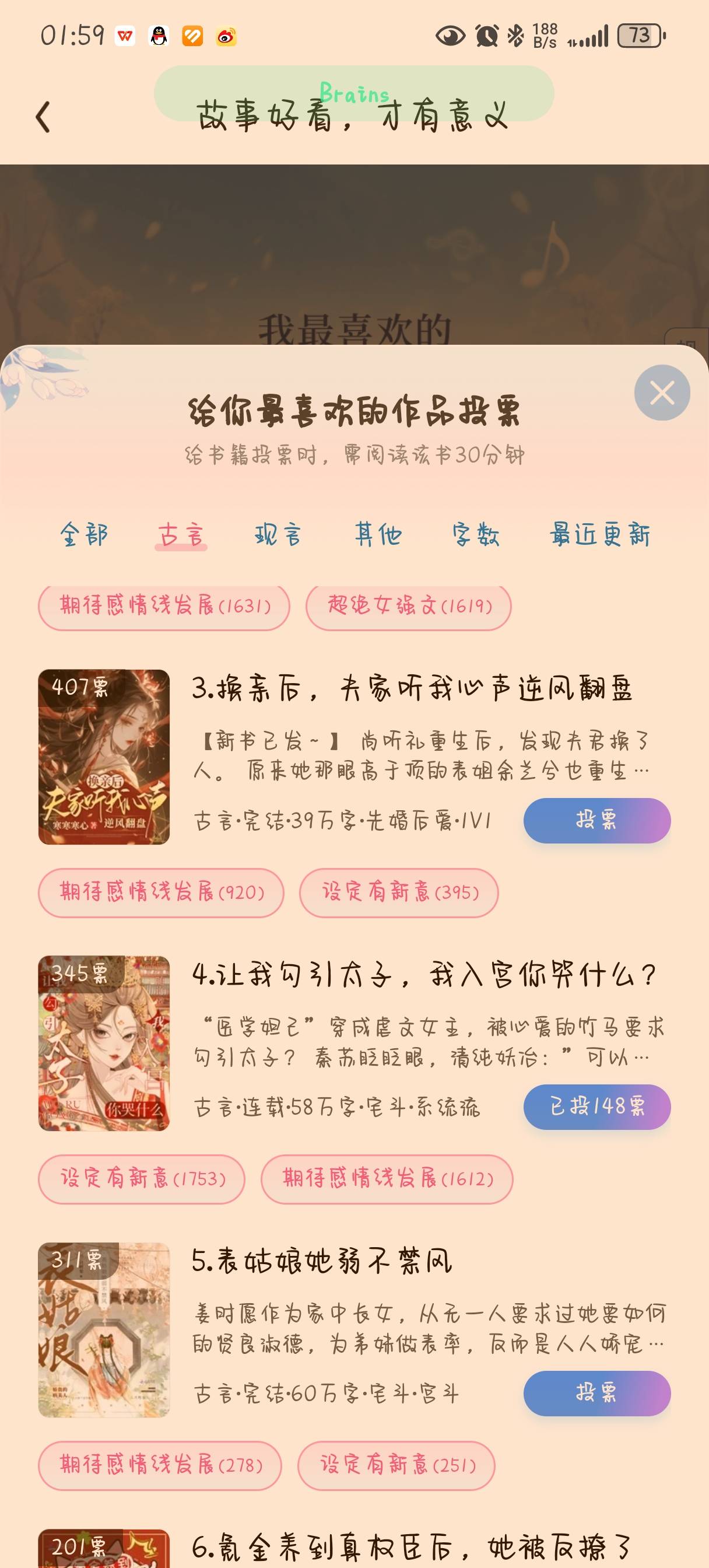Switch to the 全部 tab
This screenshot has height=1568, width=709.
[84, 534]
